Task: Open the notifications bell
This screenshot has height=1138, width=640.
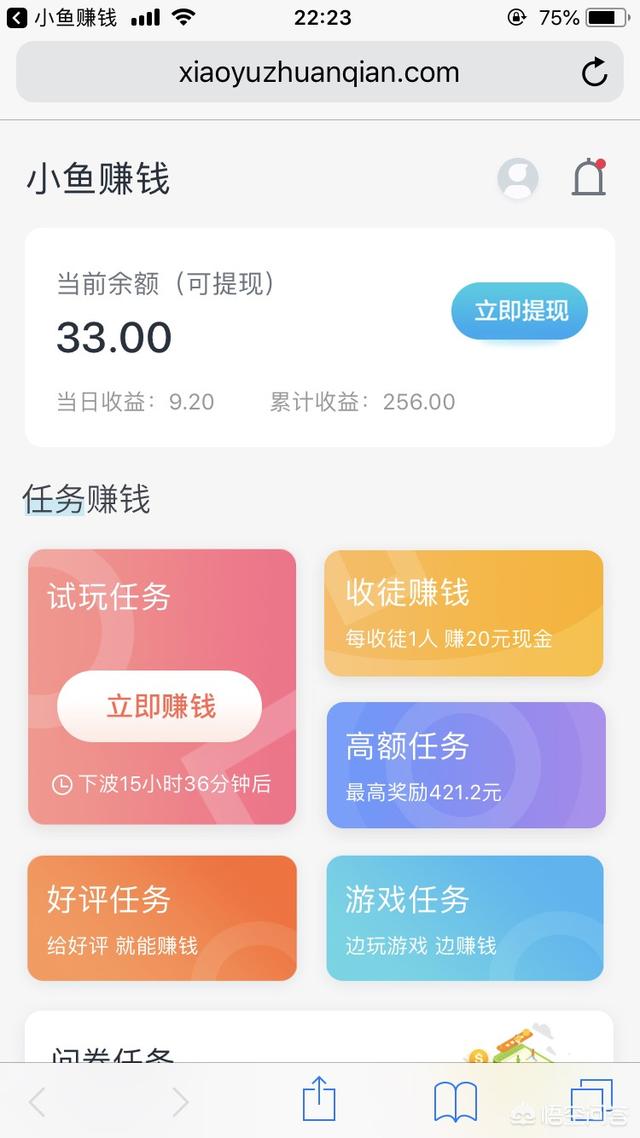Action: click(589, 178)
